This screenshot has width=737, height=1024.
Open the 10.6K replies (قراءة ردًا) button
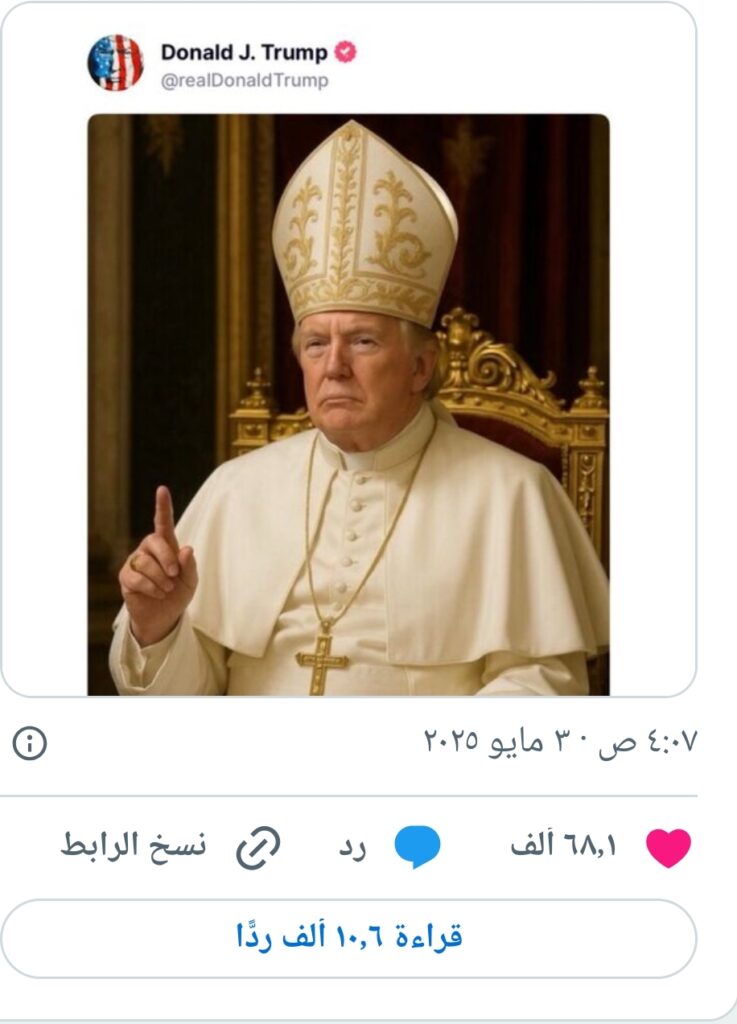click(348, 938)
